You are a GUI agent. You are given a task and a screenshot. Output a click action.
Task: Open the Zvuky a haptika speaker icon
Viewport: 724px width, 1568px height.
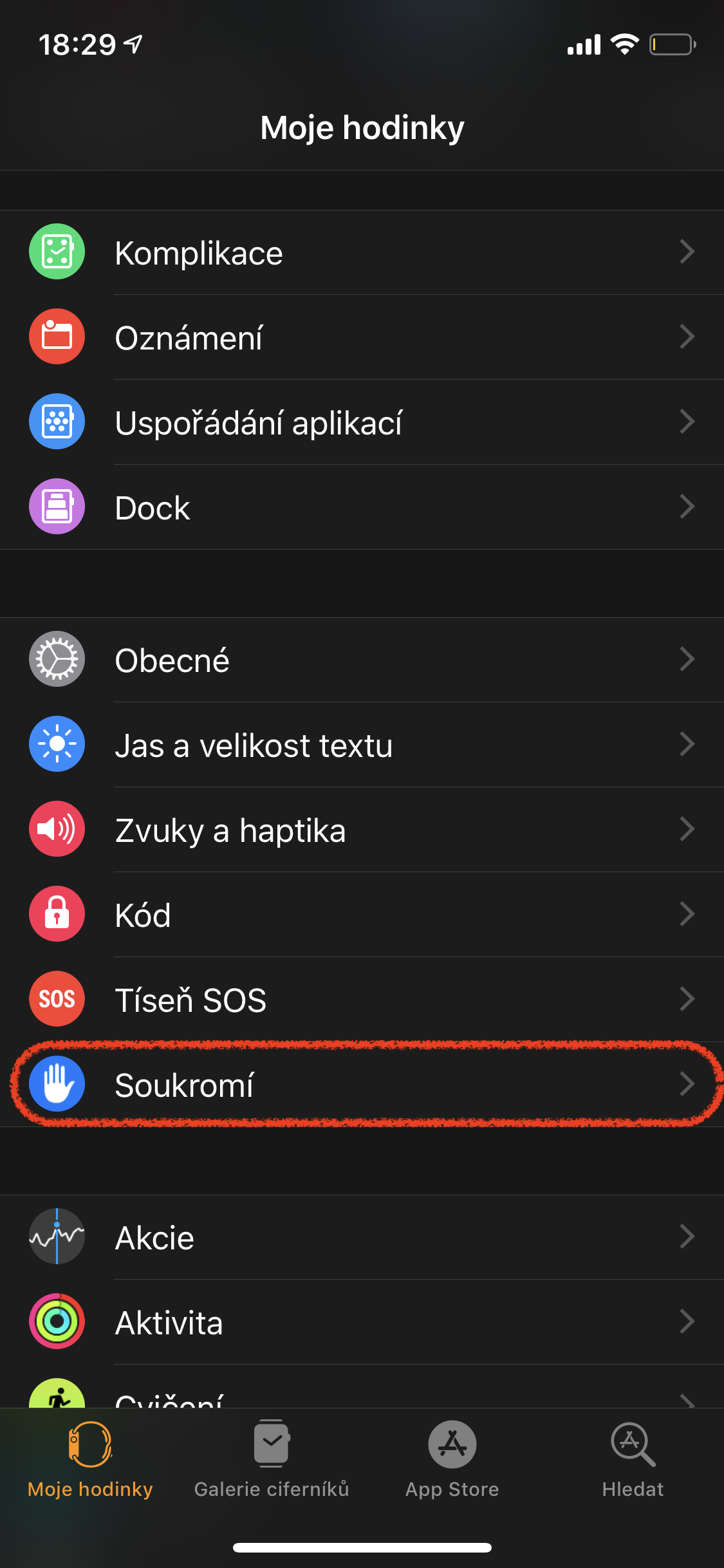(57, 829)
